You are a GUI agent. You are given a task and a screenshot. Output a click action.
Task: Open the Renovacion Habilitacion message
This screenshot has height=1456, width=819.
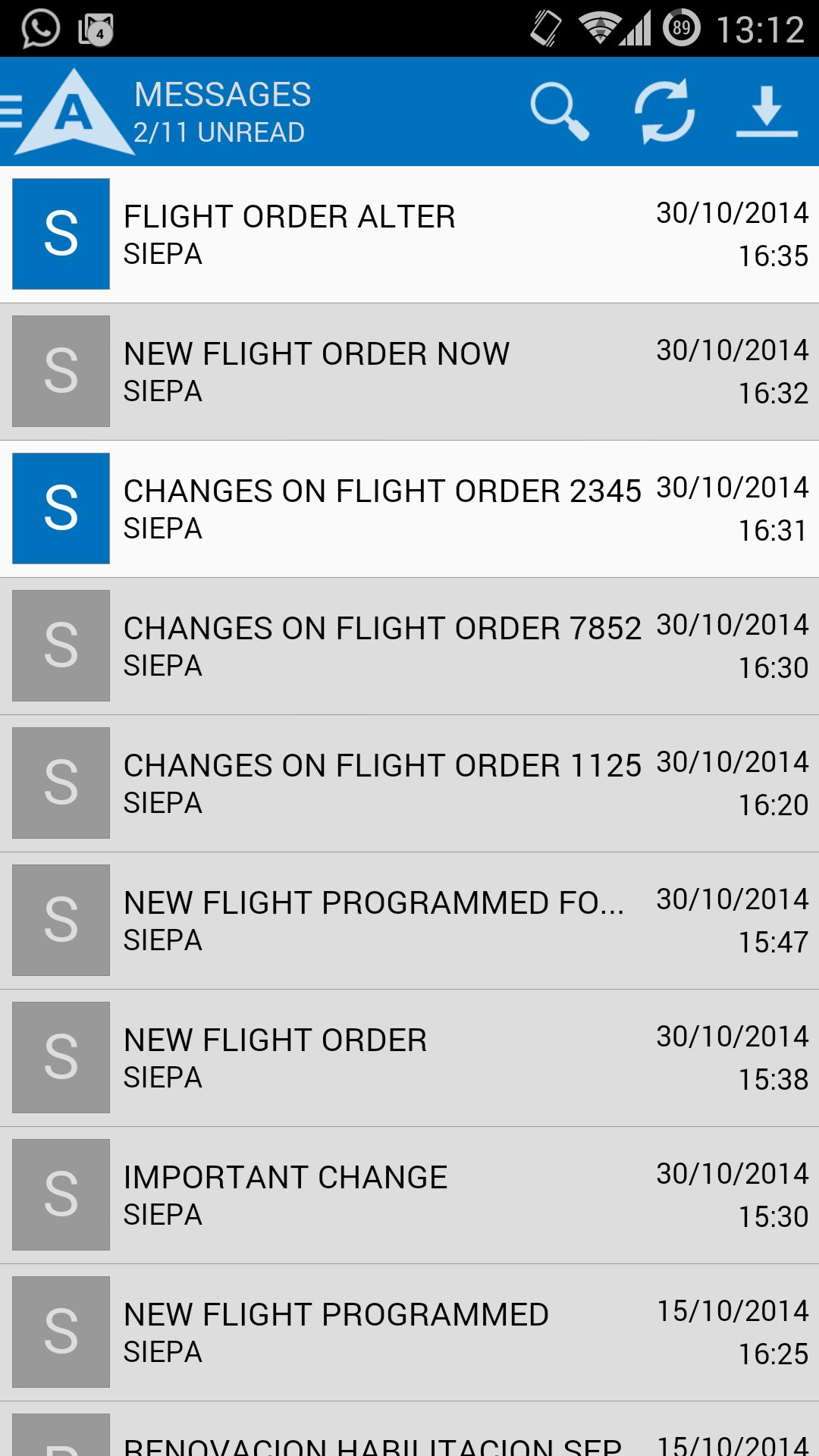(x=409, y=1438)
